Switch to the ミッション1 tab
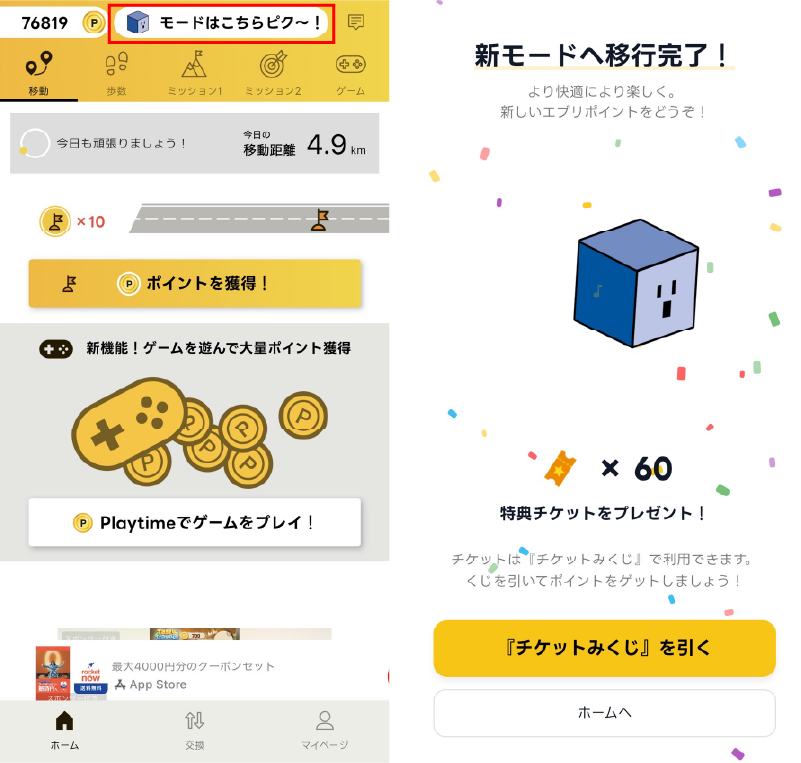Viewport: 801px width, 763px height. coord(194,73)
